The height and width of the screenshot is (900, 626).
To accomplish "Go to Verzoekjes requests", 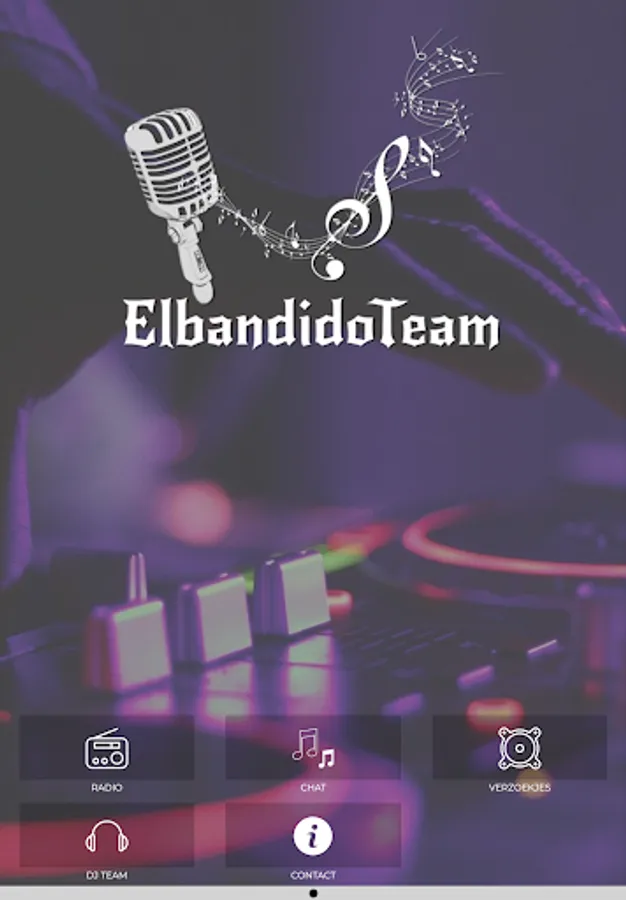I will click(x=519, y=749).
